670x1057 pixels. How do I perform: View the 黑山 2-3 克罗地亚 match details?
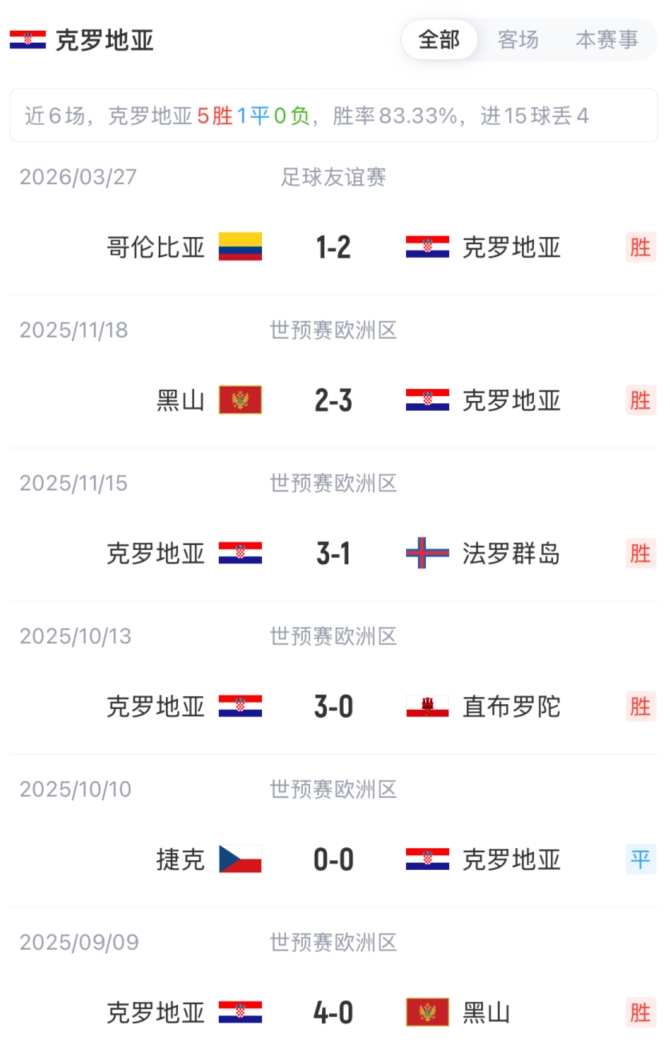tap(334, 400)
